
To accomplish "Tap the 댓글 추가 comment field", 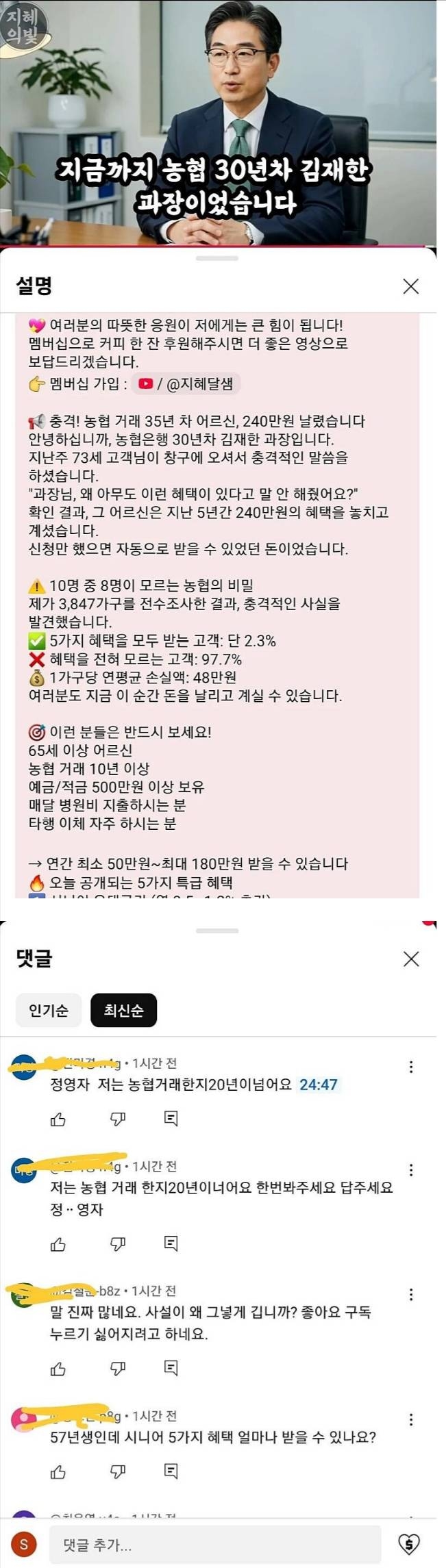I will tap(214, 1545).
